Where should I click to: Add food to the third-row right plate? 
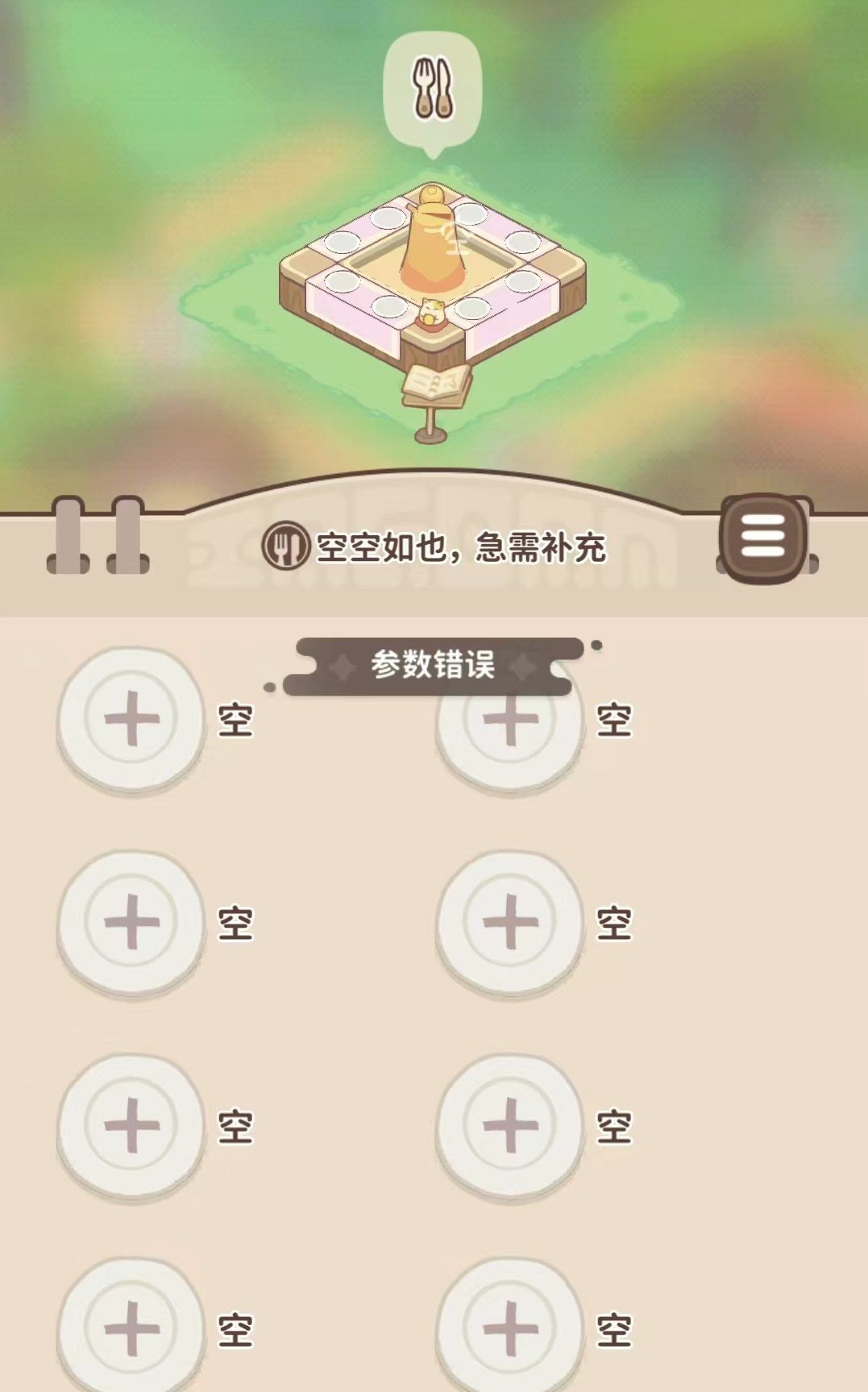tap(509, 1125)
